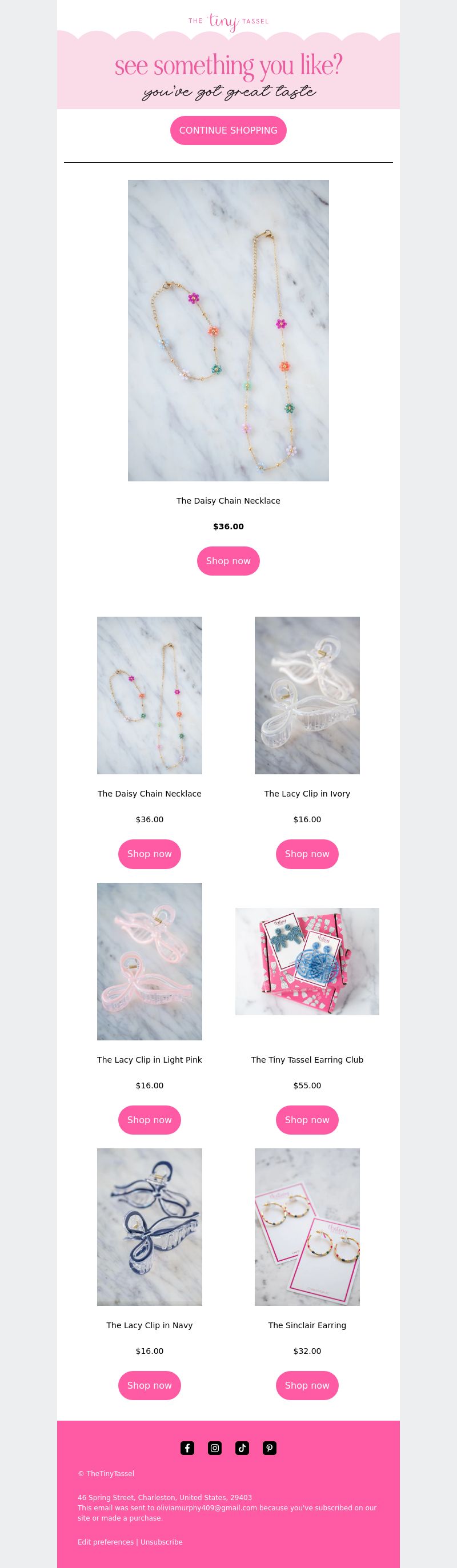Open the TikTok icon in the footer
The height and width of the screenshot is (1568, 457).
[242, 1448]
